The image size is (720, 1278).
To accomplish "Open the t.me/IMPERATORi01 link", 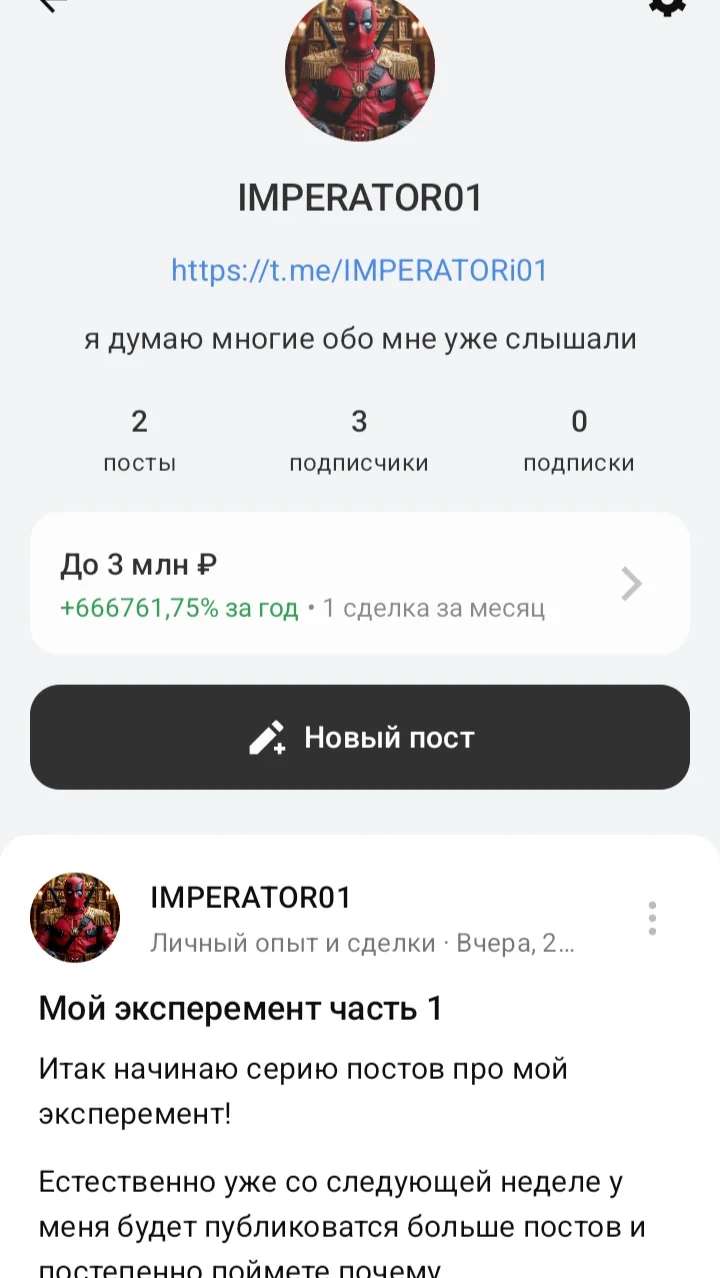I will (x=359, y=270).
